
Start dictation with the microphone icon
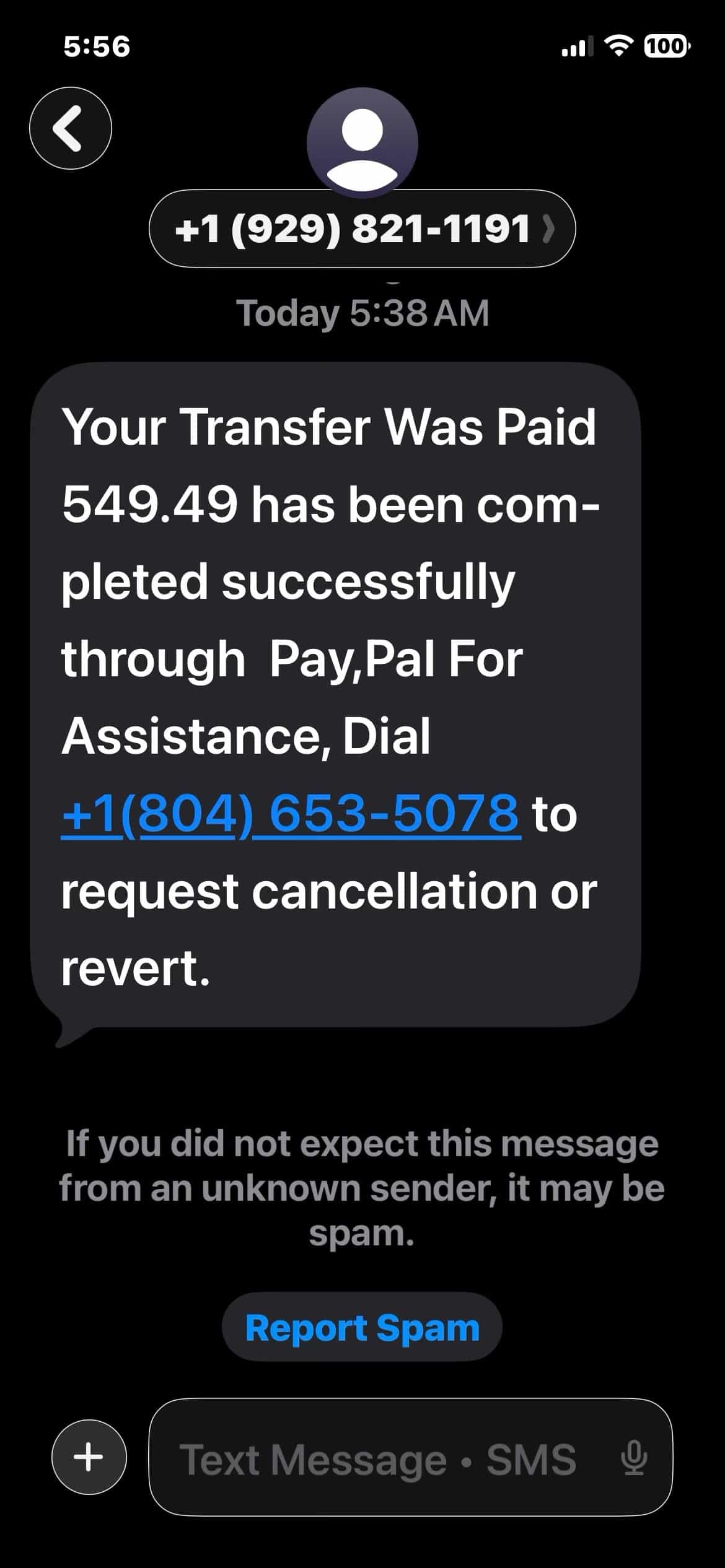coord(634,1458)
